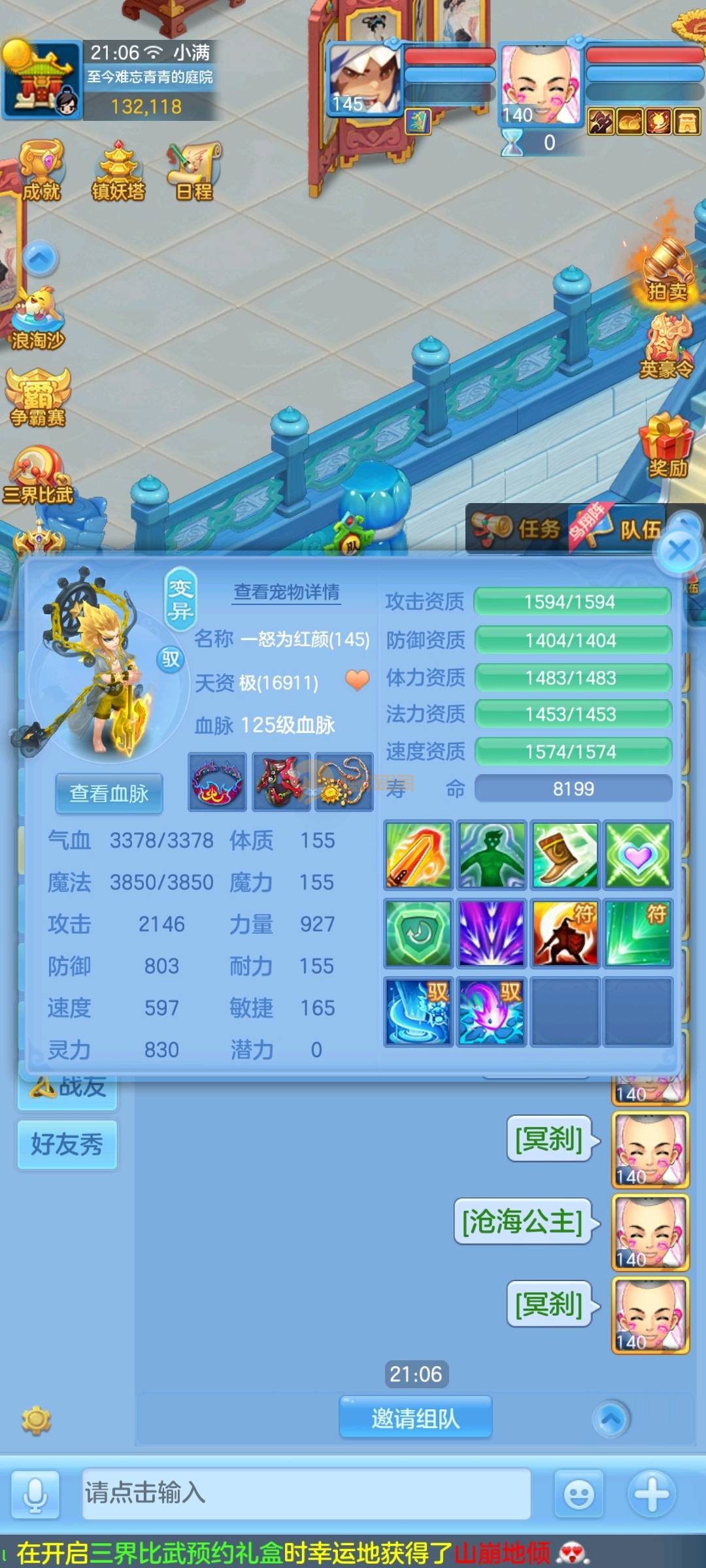Open the emoji picker
706x1568 pixels.
(579, 1494)
